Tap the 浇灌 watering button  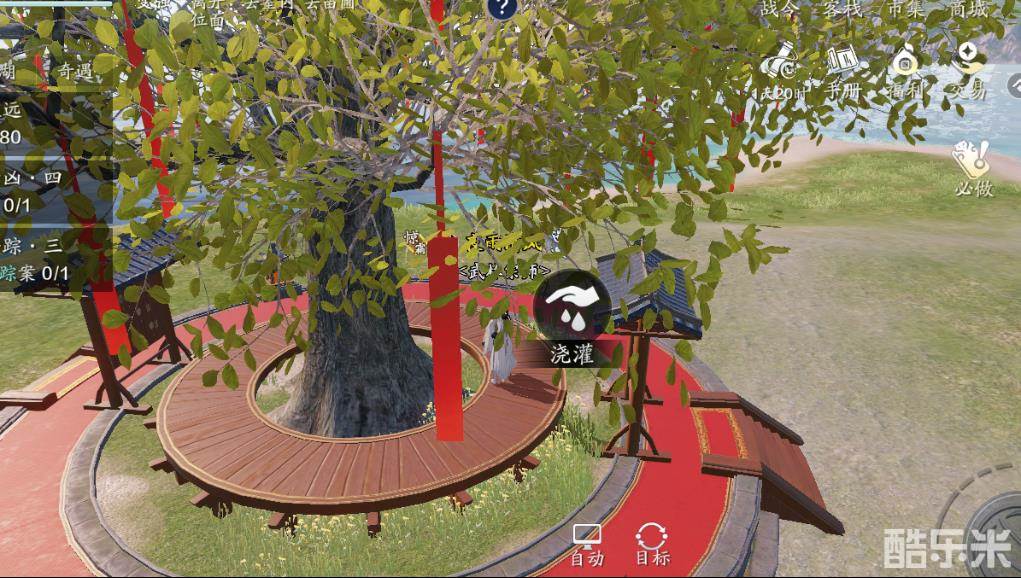[571, 308]
